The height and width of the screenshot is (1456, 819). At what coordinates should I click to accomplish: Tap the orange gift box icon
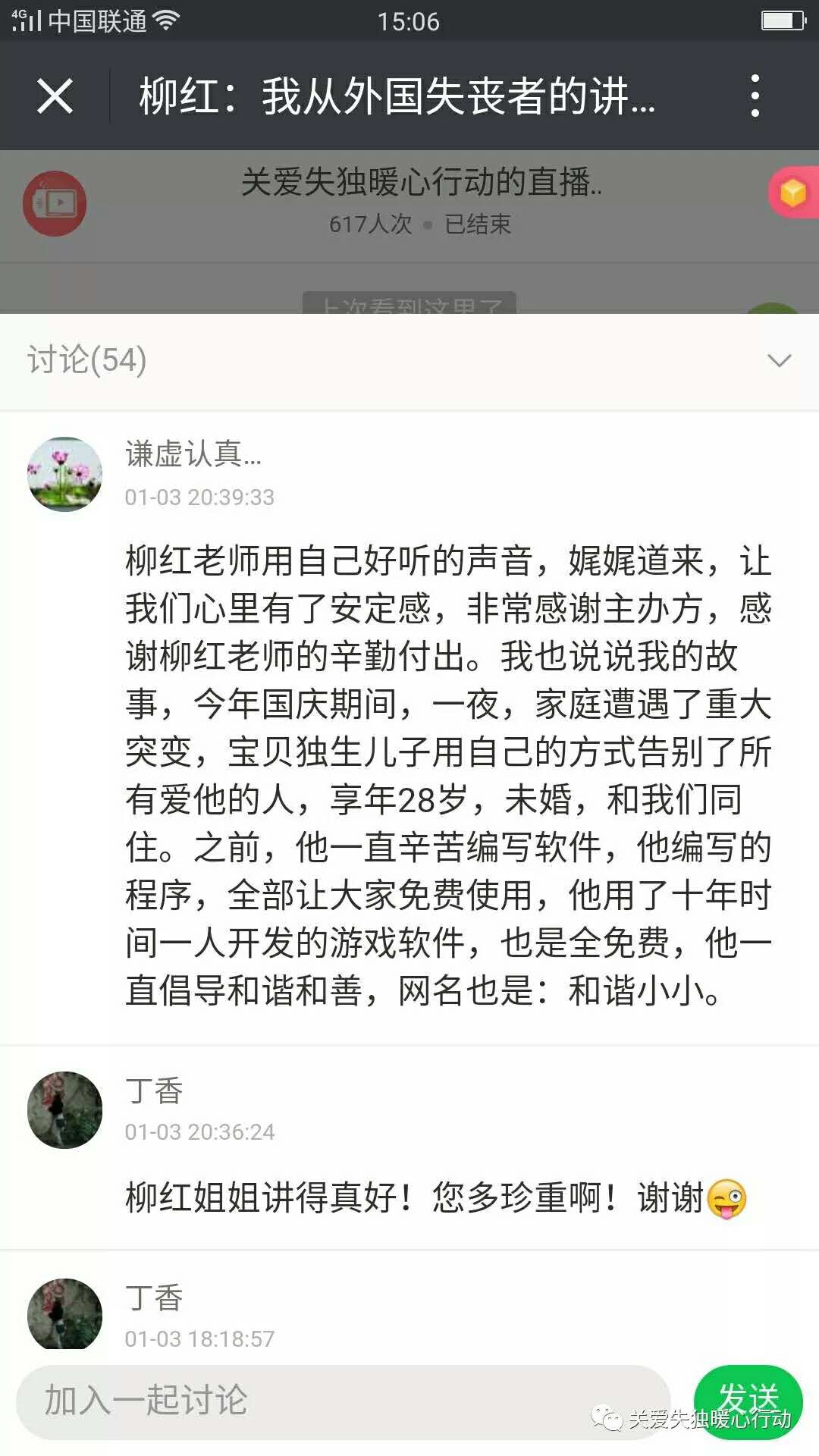793,193
